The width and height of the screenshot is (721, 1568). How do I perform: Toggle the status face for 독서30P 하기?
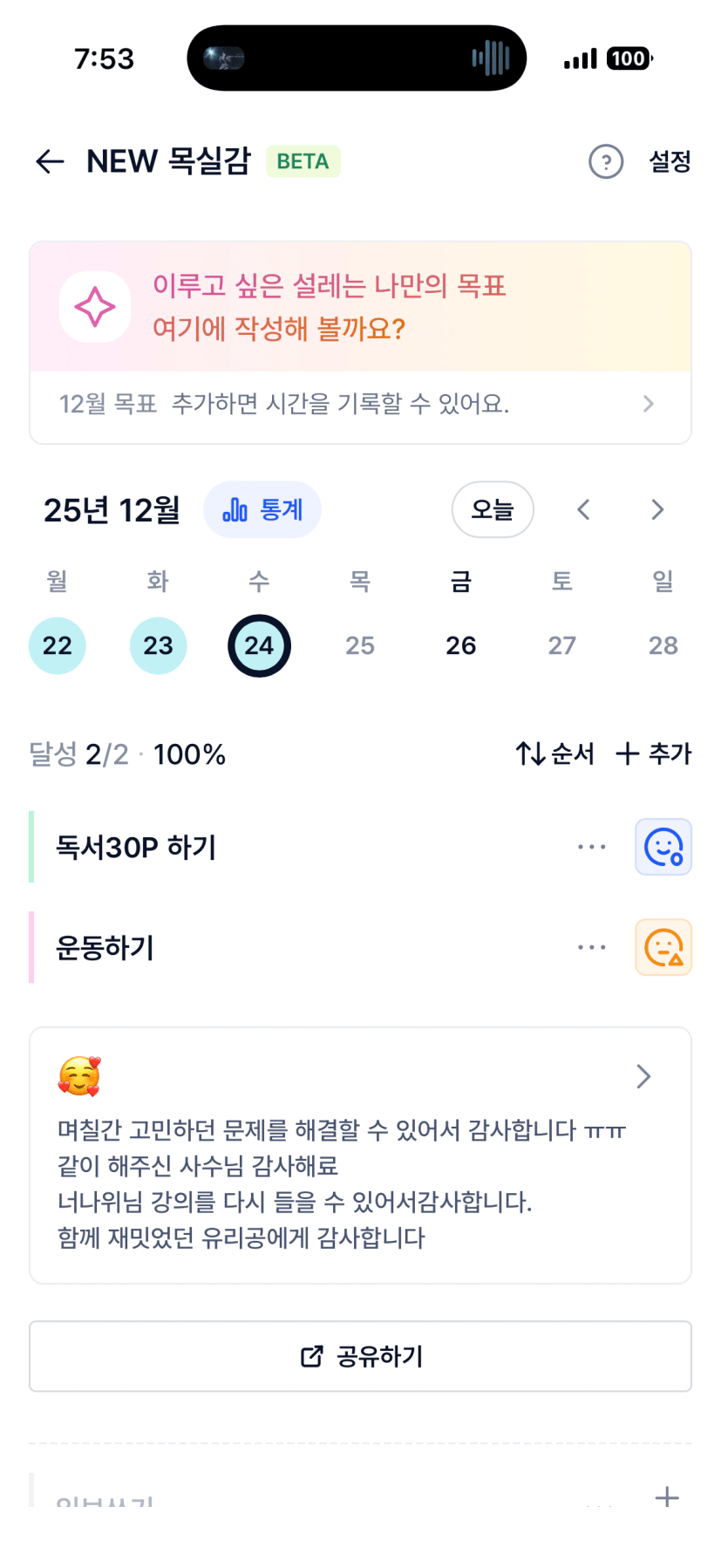[x=663, y=847]
